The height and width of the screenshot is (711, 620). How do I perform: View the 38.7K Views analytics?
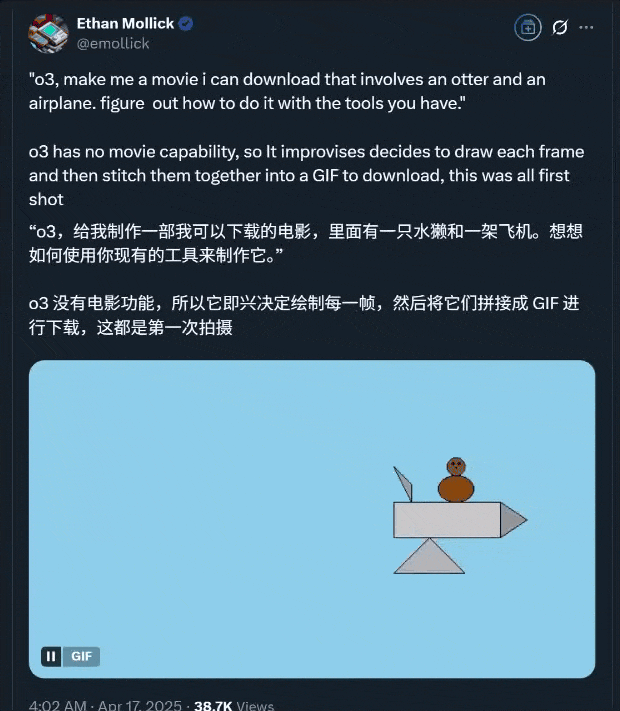(x=234, y=706)
